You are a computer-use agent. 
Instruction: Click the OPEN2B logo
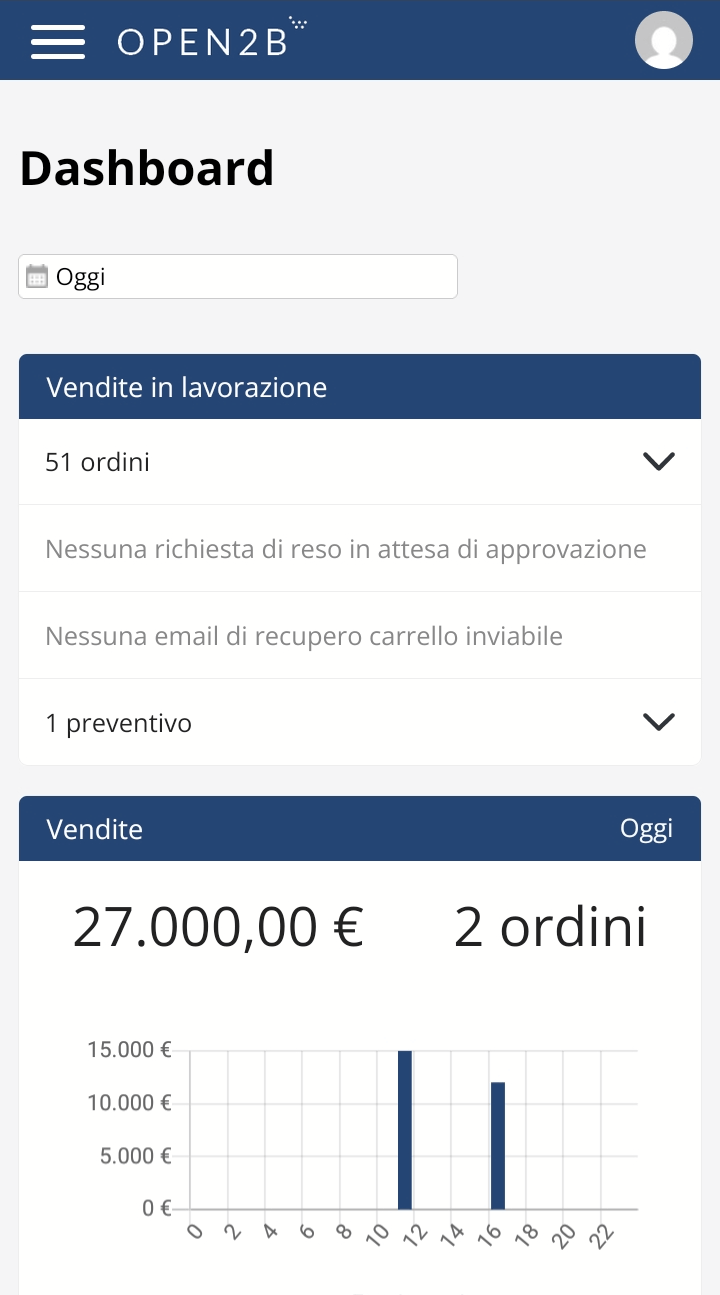(205, 42)
